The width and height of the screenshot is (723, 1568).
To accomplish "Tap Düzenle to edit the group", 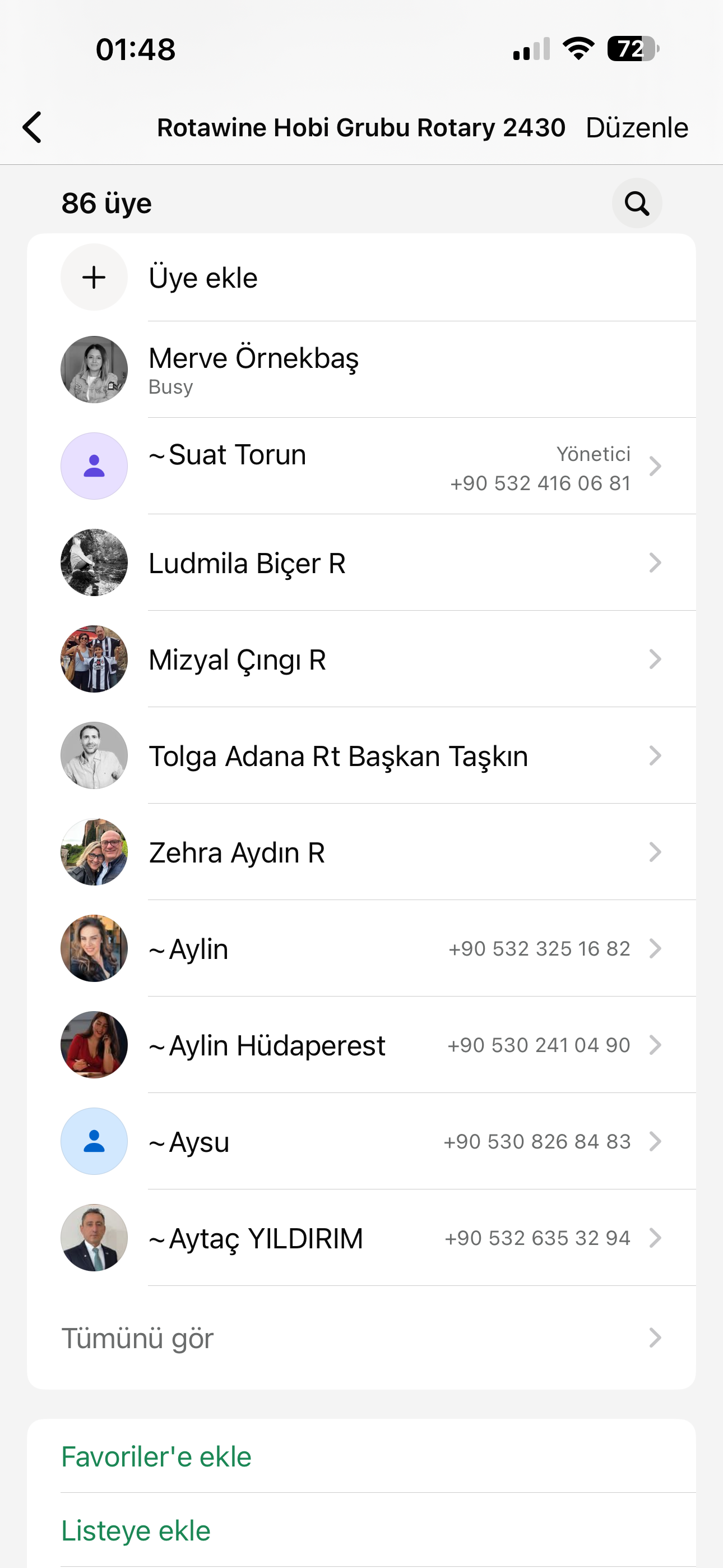I will (636, 128).
